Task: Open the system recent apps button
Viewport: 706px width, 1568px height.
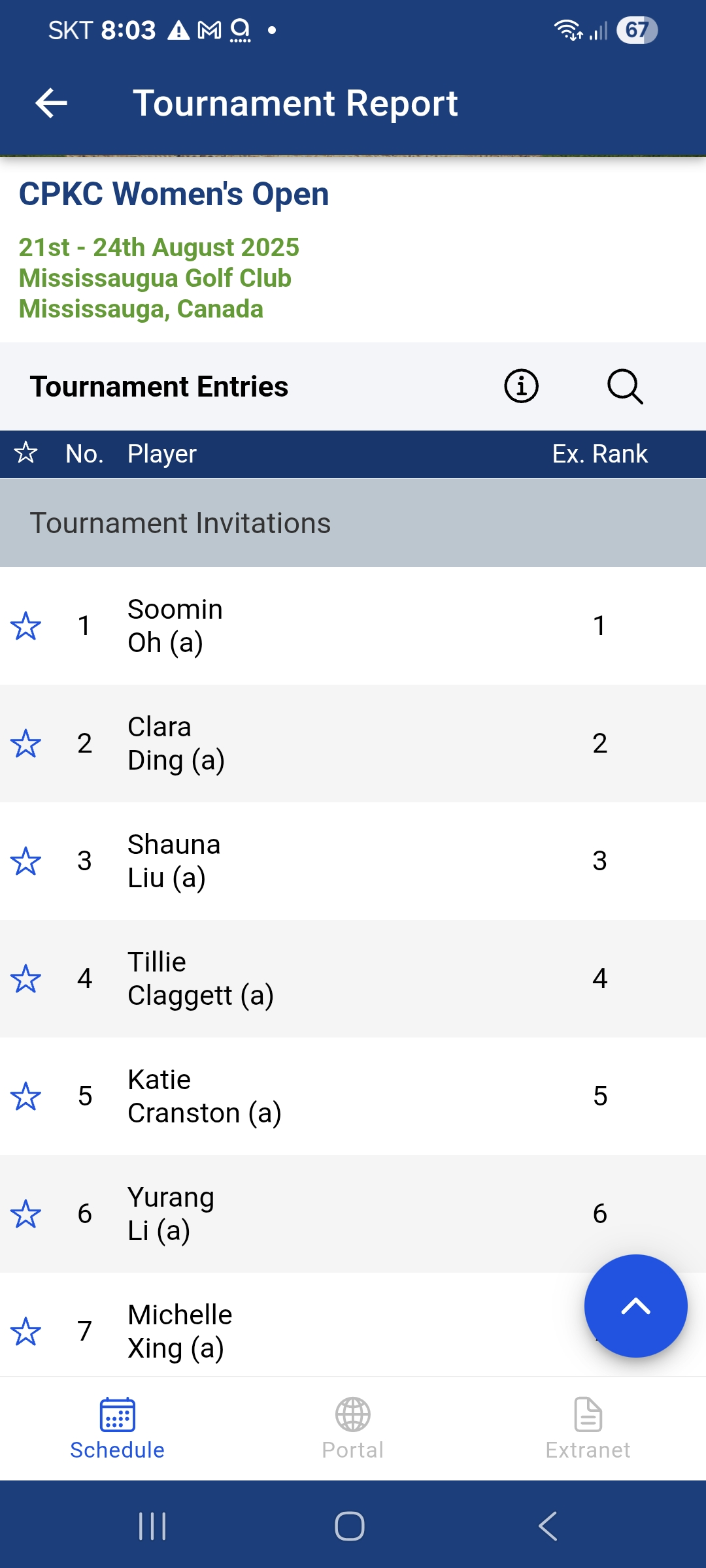Action: pyautogui.click(x=152, y=1526)
